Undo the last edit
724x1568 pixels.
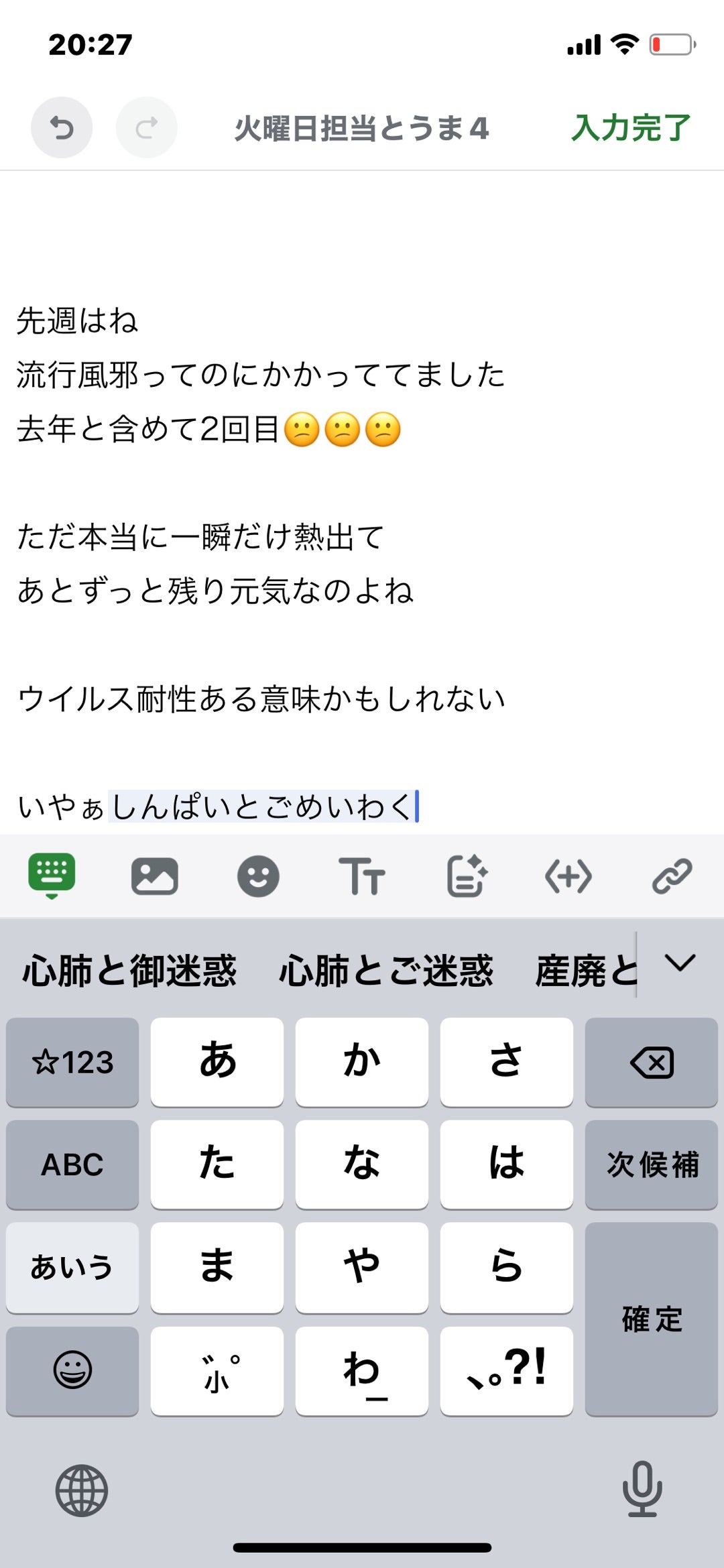coord(62,127)
